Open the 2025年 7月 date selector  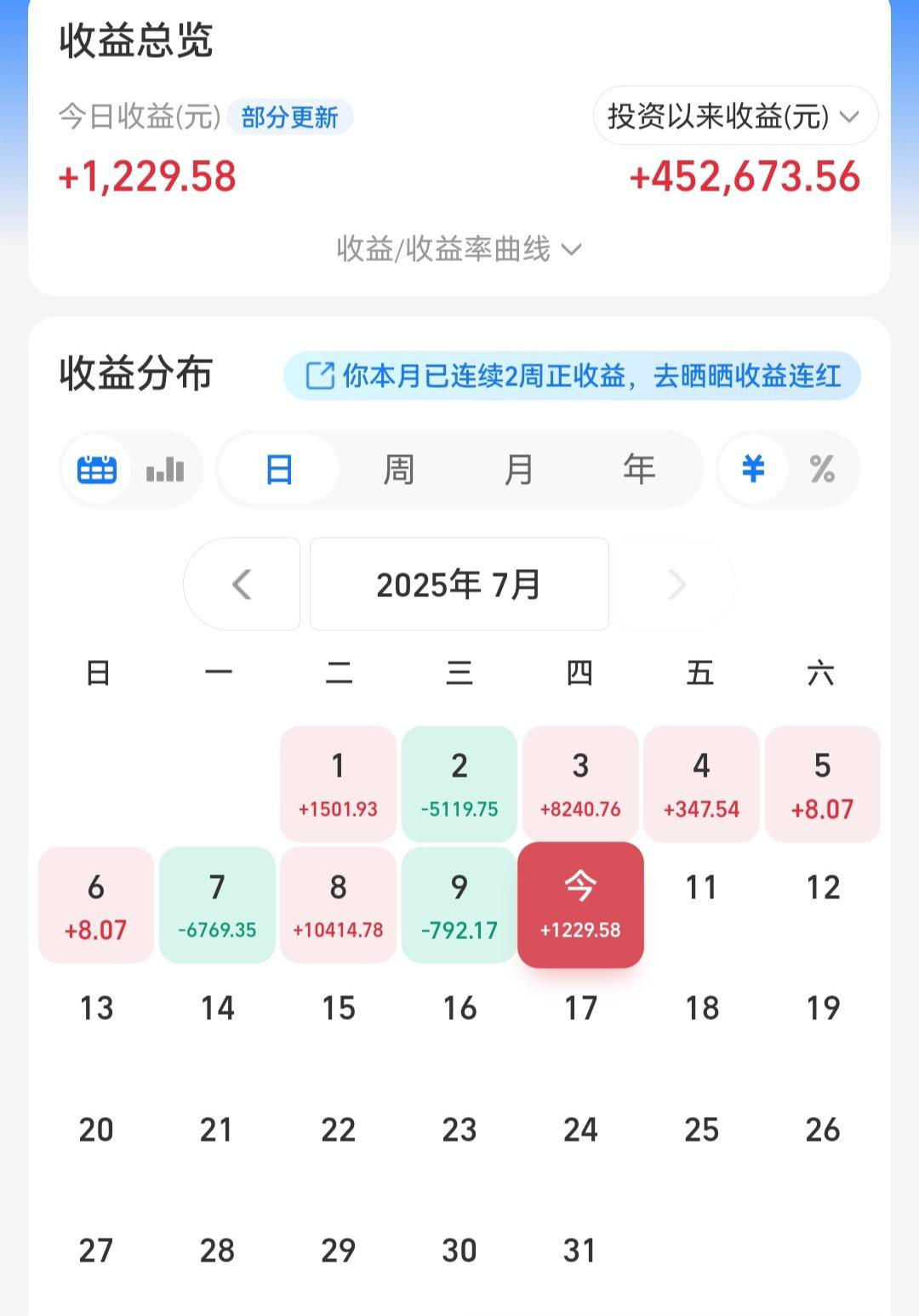(x=459, y=584)
